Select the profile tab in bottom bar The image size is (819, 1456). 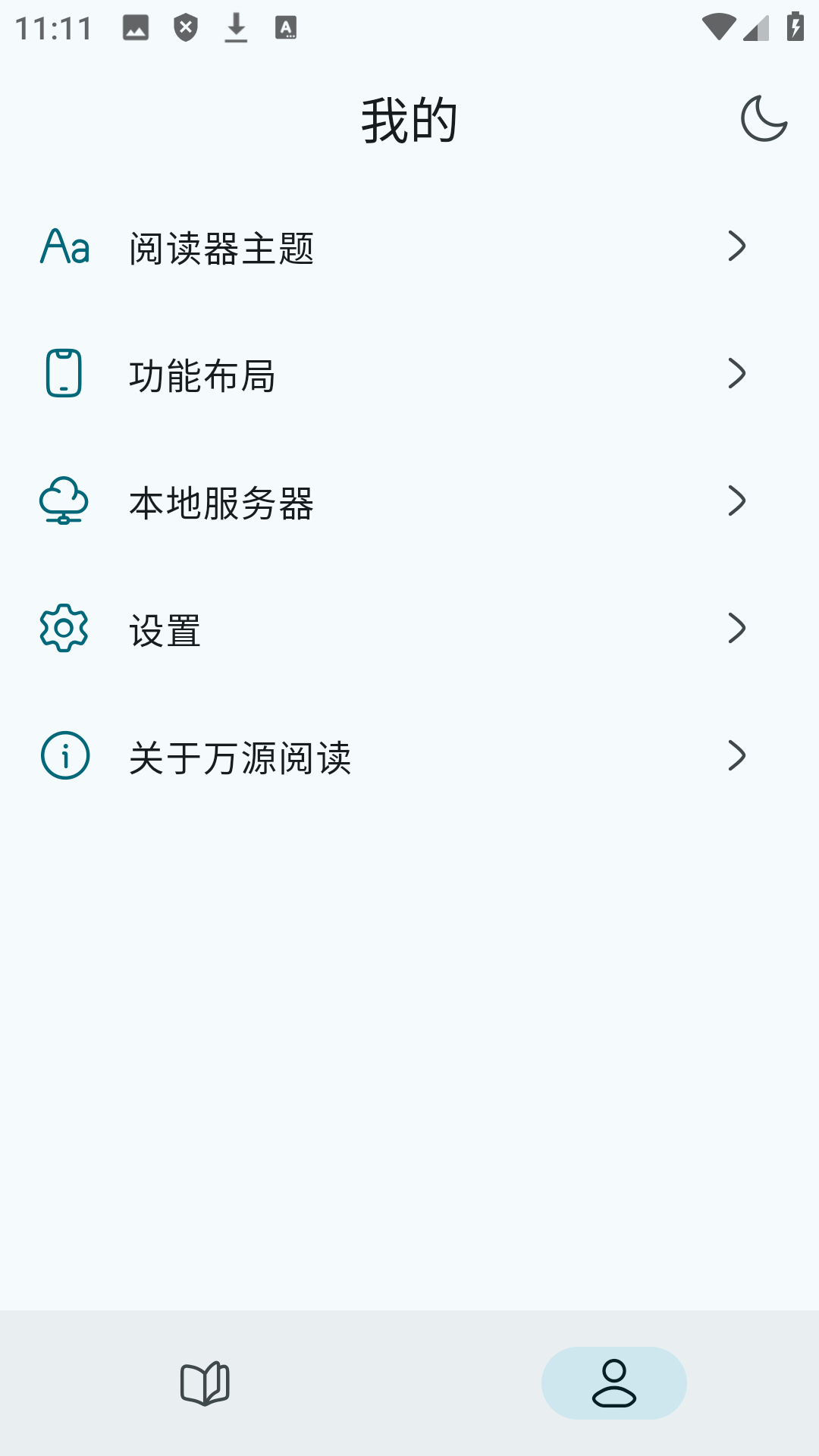coord(613,1383)
